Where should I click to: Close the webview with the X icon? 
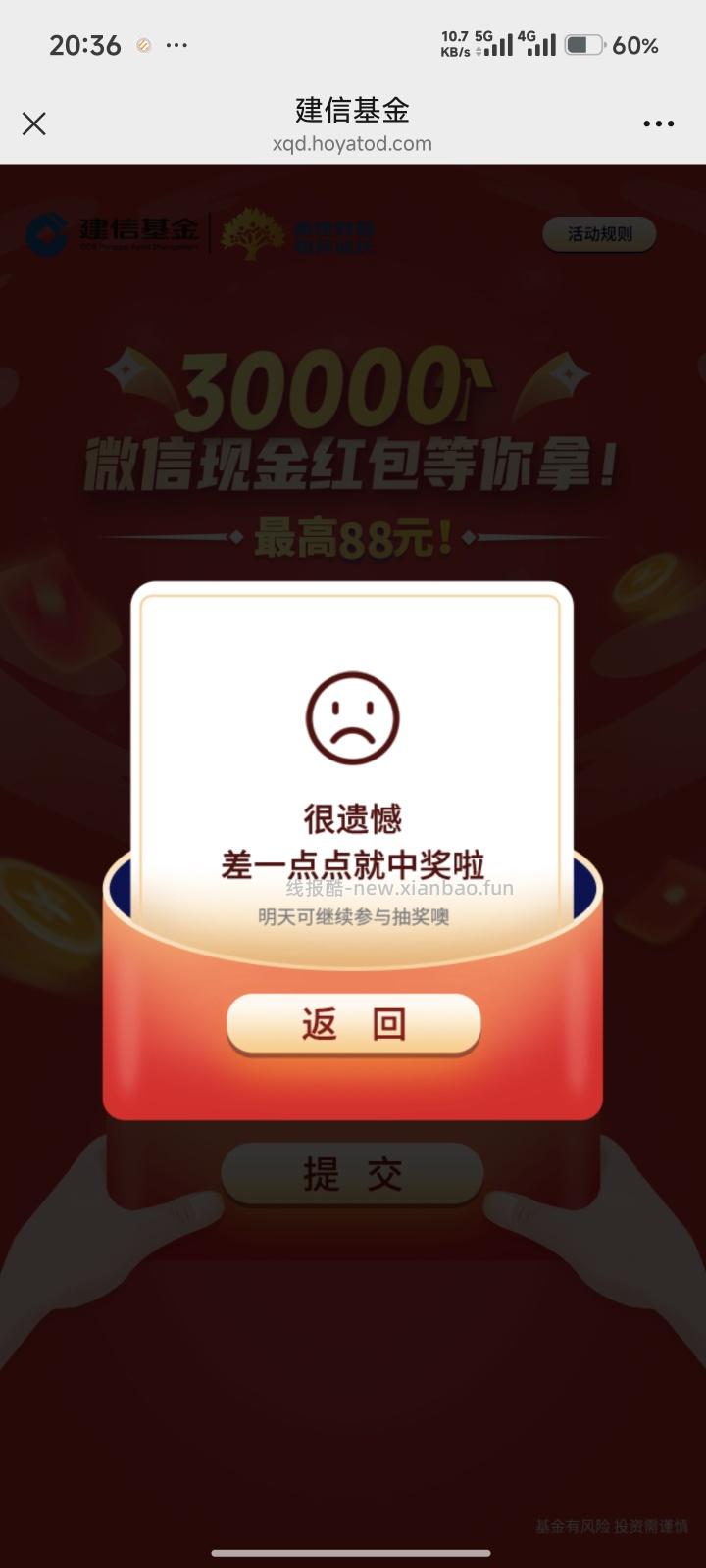point(34,123)
